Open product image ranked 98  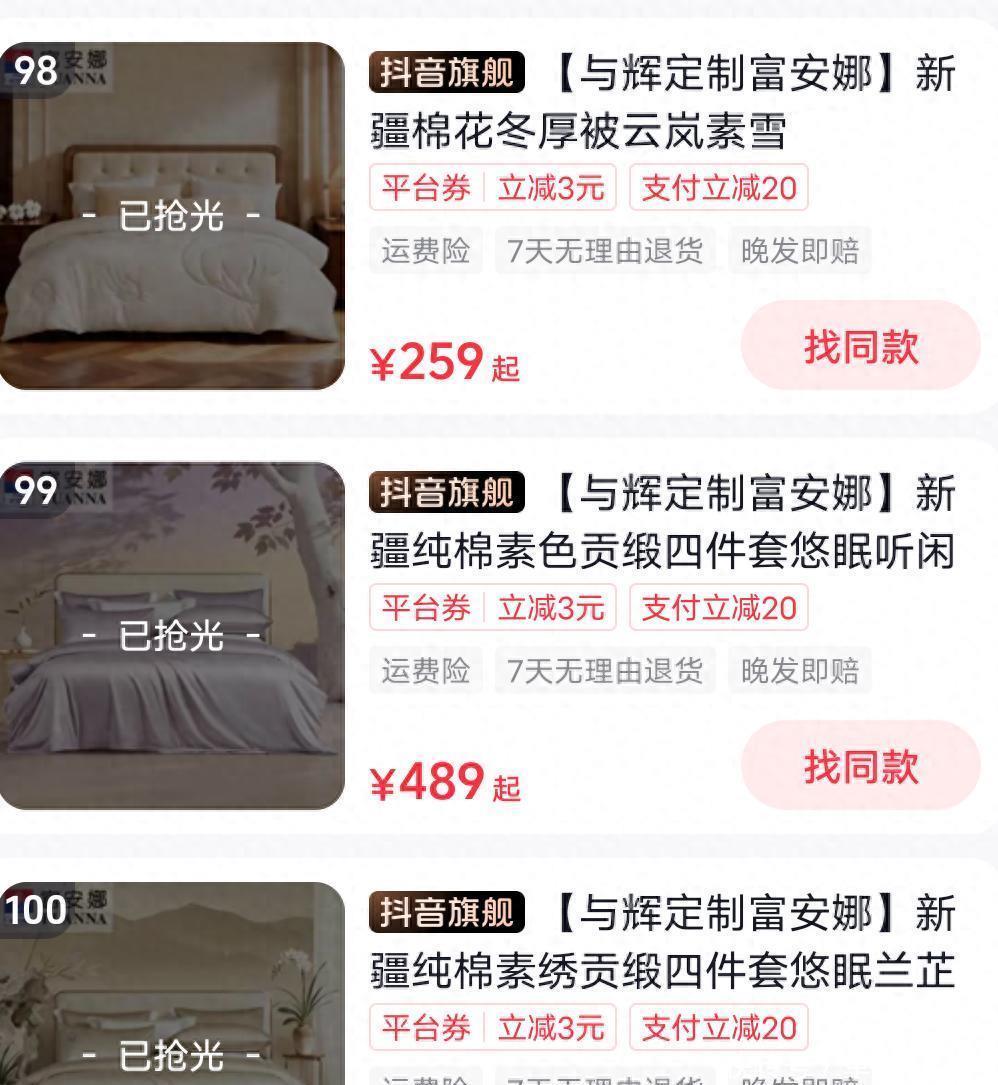[x=172, y=215]
